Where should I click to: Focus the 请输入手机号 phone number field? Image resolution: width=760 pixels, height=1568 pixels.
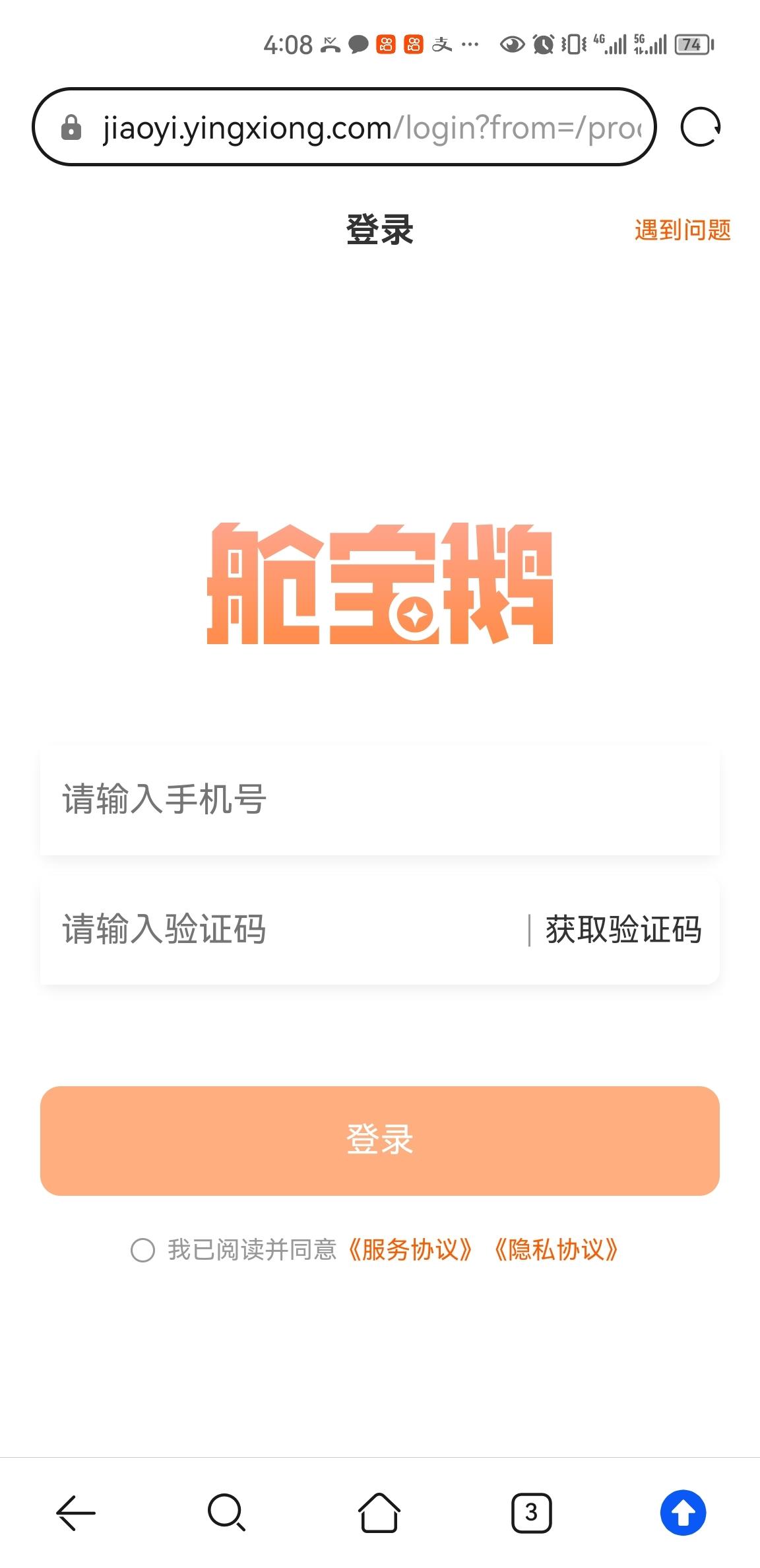(x=380, y=799)
